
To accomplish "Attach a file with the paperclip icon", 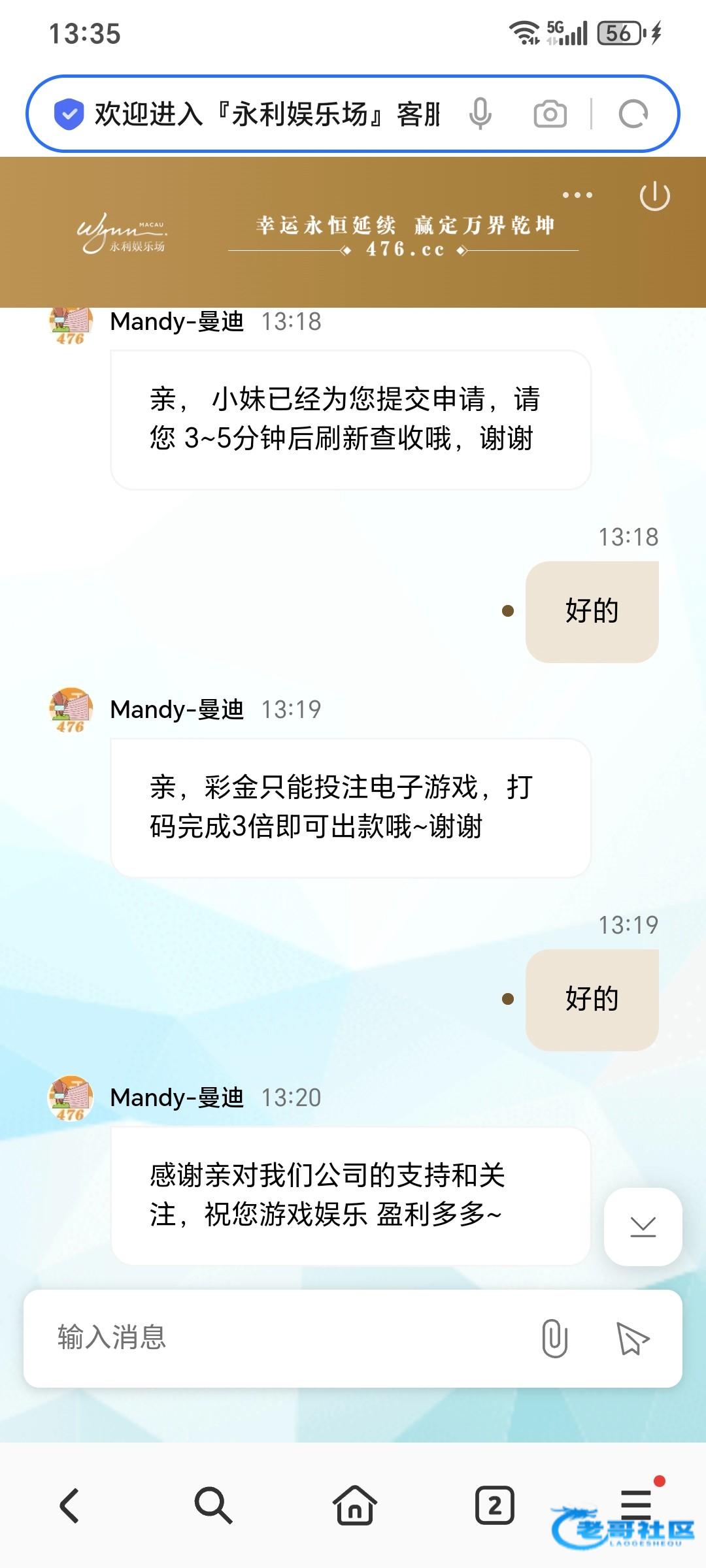I will 554,1337.
